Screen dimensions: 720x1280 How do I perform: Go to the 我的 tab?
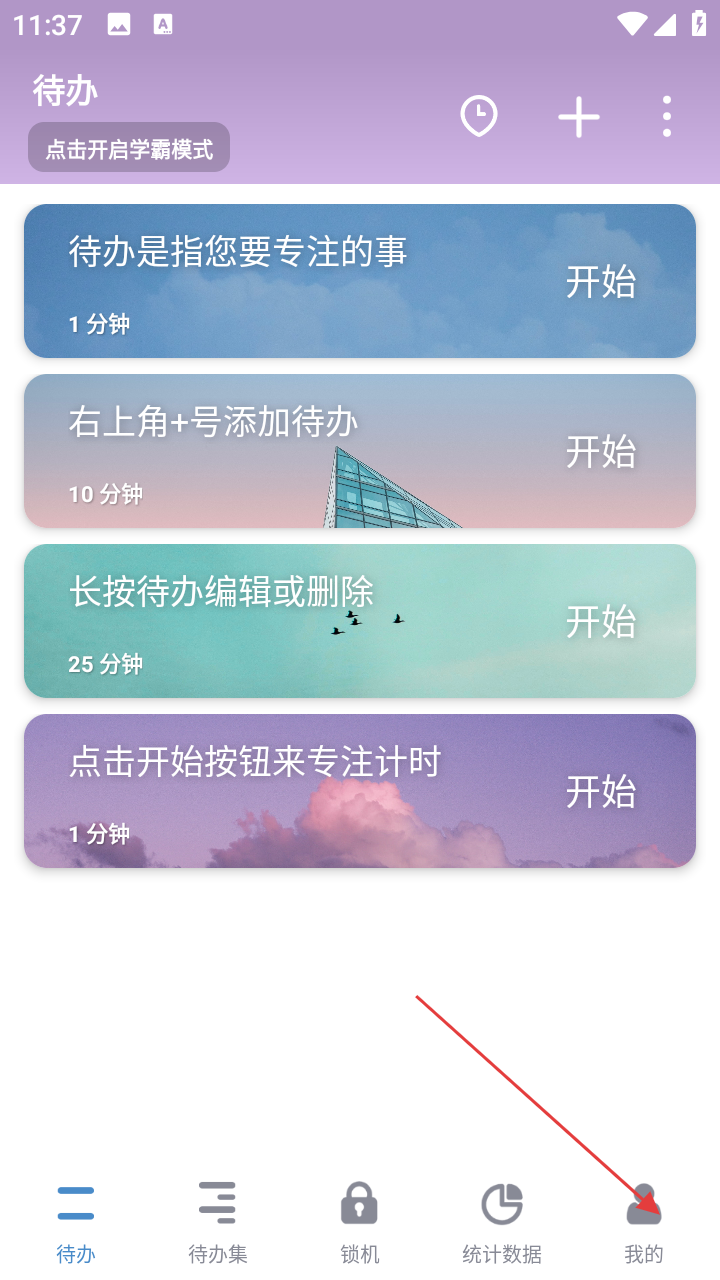tap(644, 1222)
